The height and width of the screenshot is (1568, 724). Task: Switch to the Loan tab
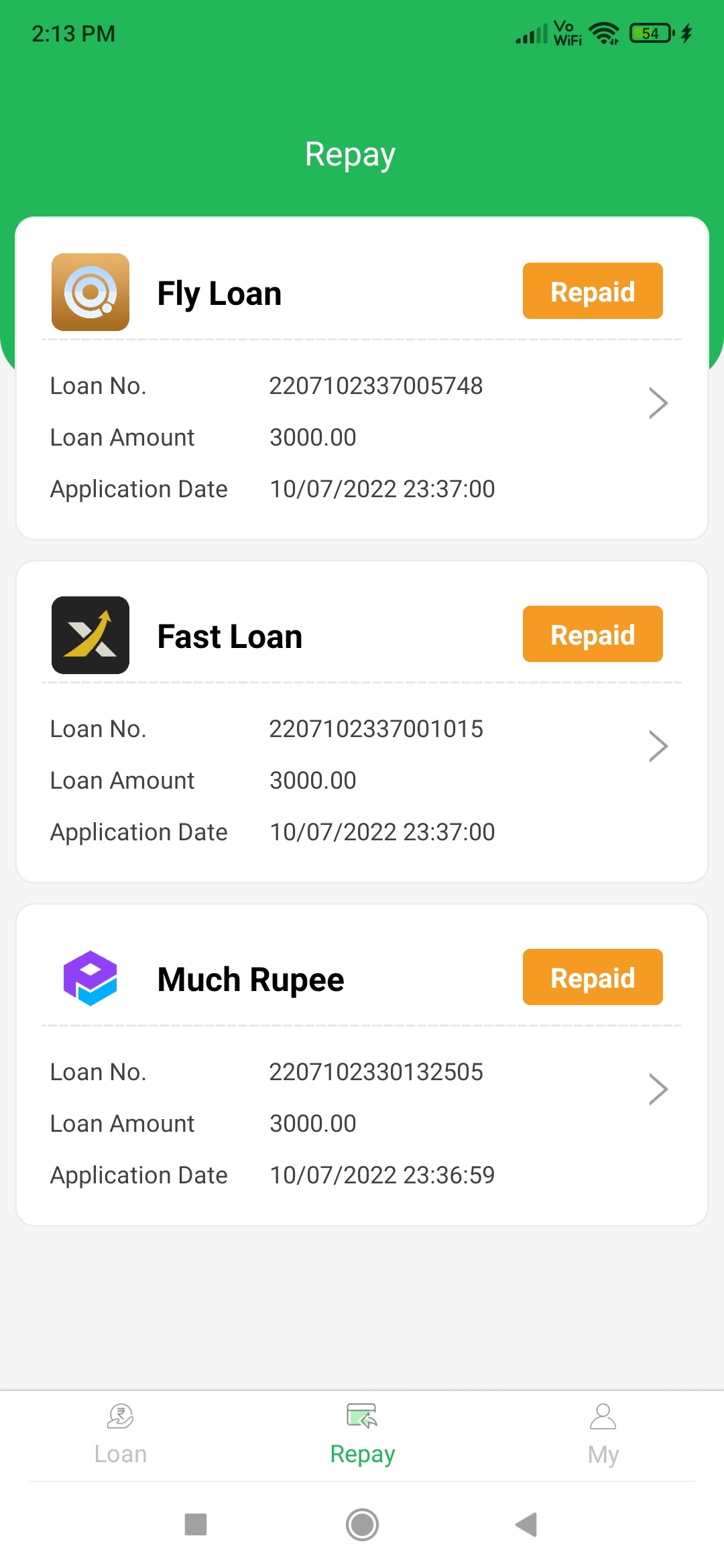(x=121, y=1435)
